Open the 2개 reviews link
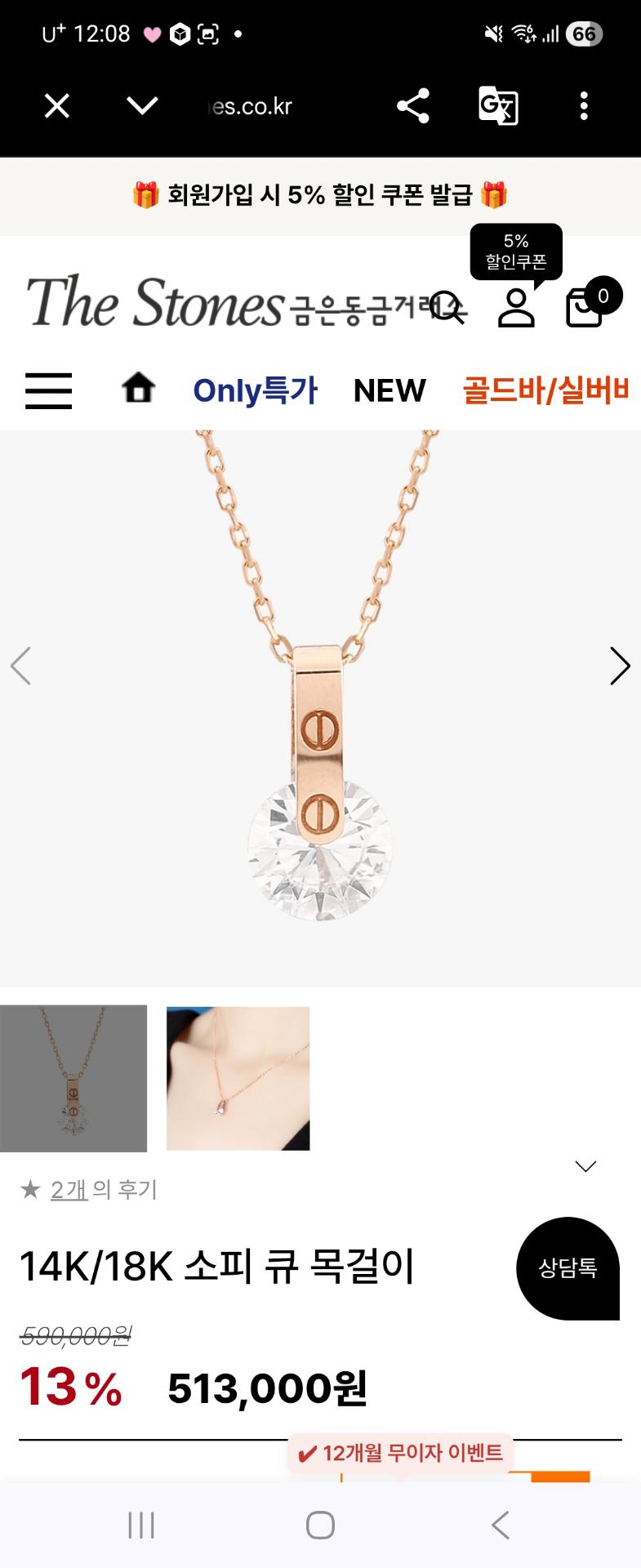Viewport: 641px width, 1568px height. [69, 1190]
